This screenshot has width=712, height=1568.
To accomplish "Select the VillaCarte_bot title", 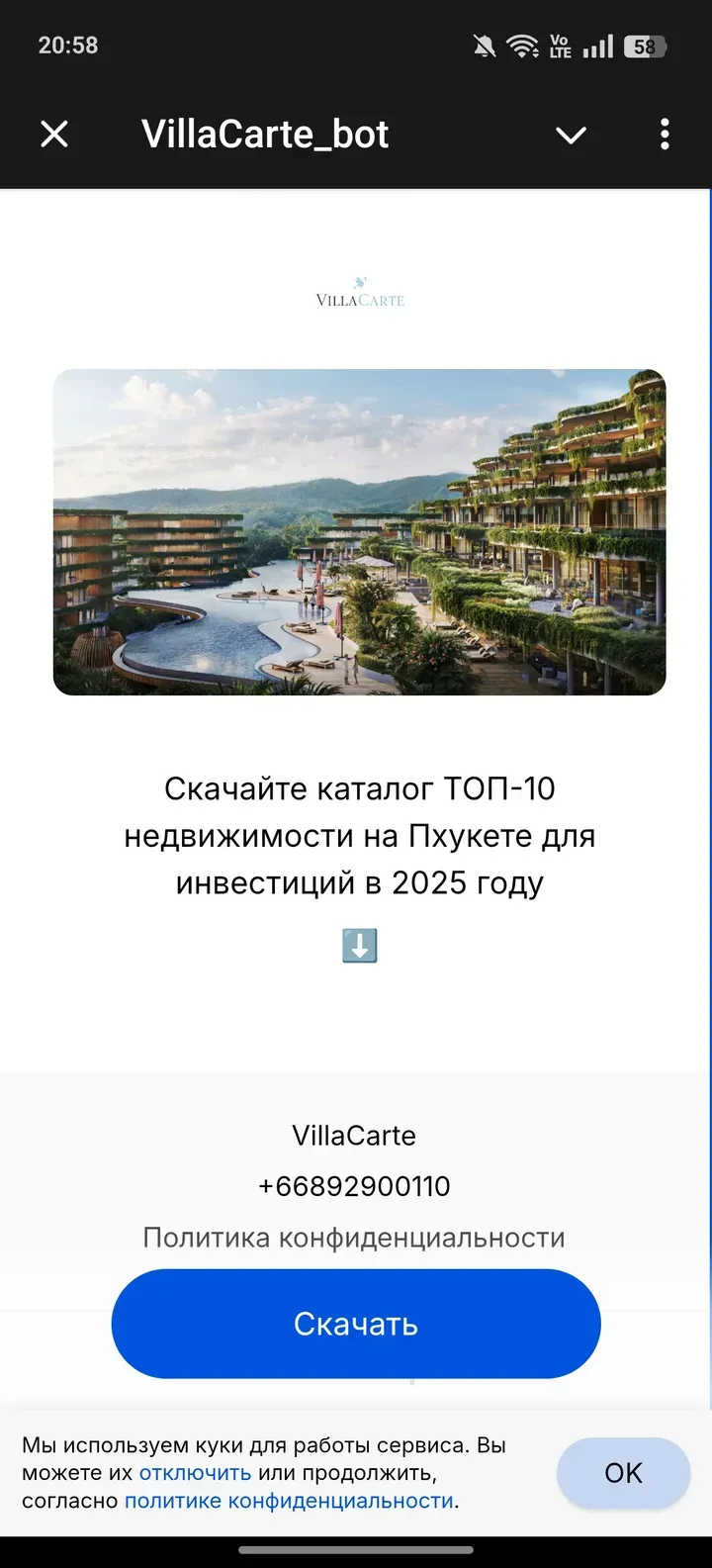I will (x=267, y=135).
